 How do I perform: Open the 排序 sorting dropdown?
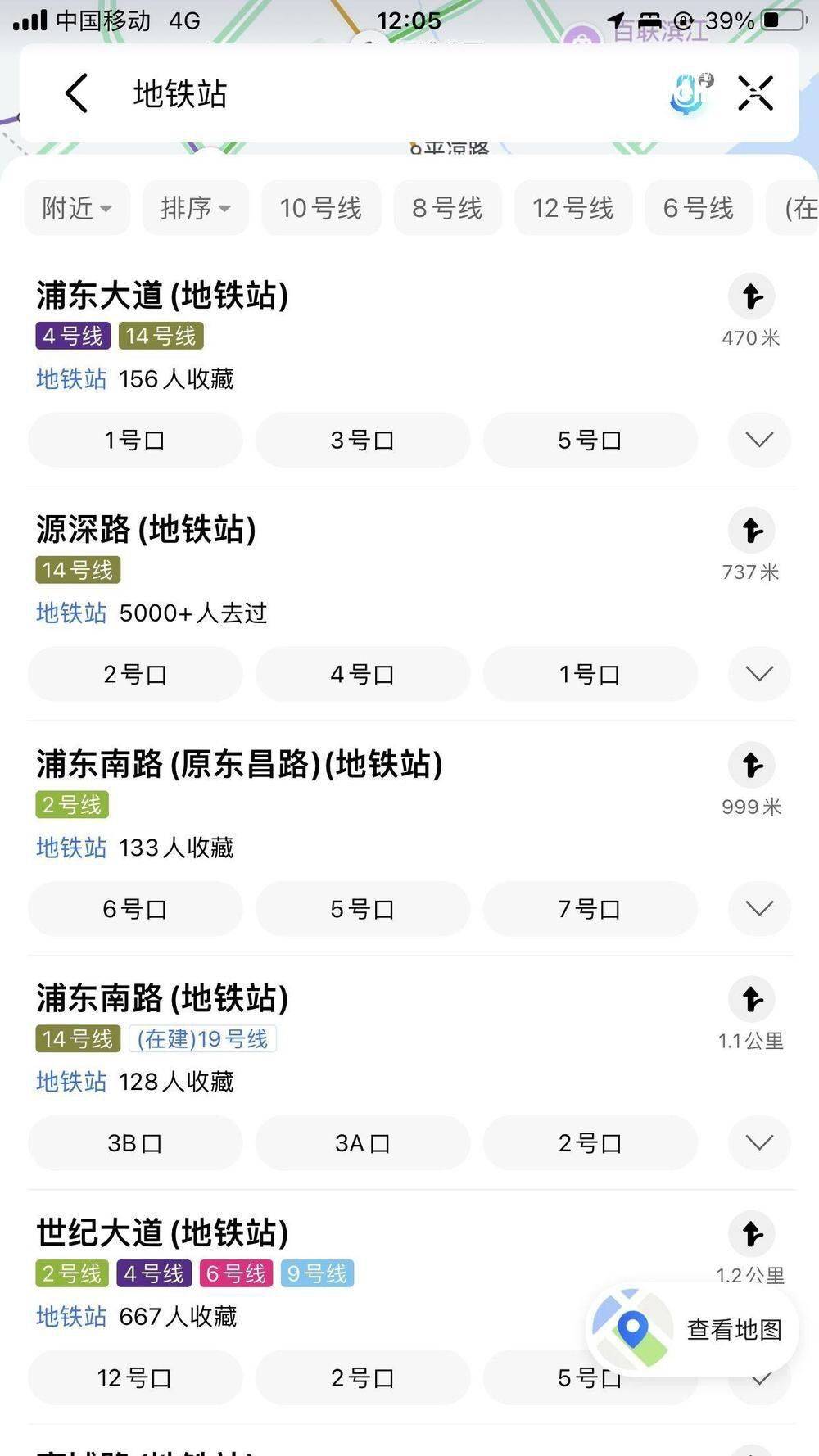195,208
